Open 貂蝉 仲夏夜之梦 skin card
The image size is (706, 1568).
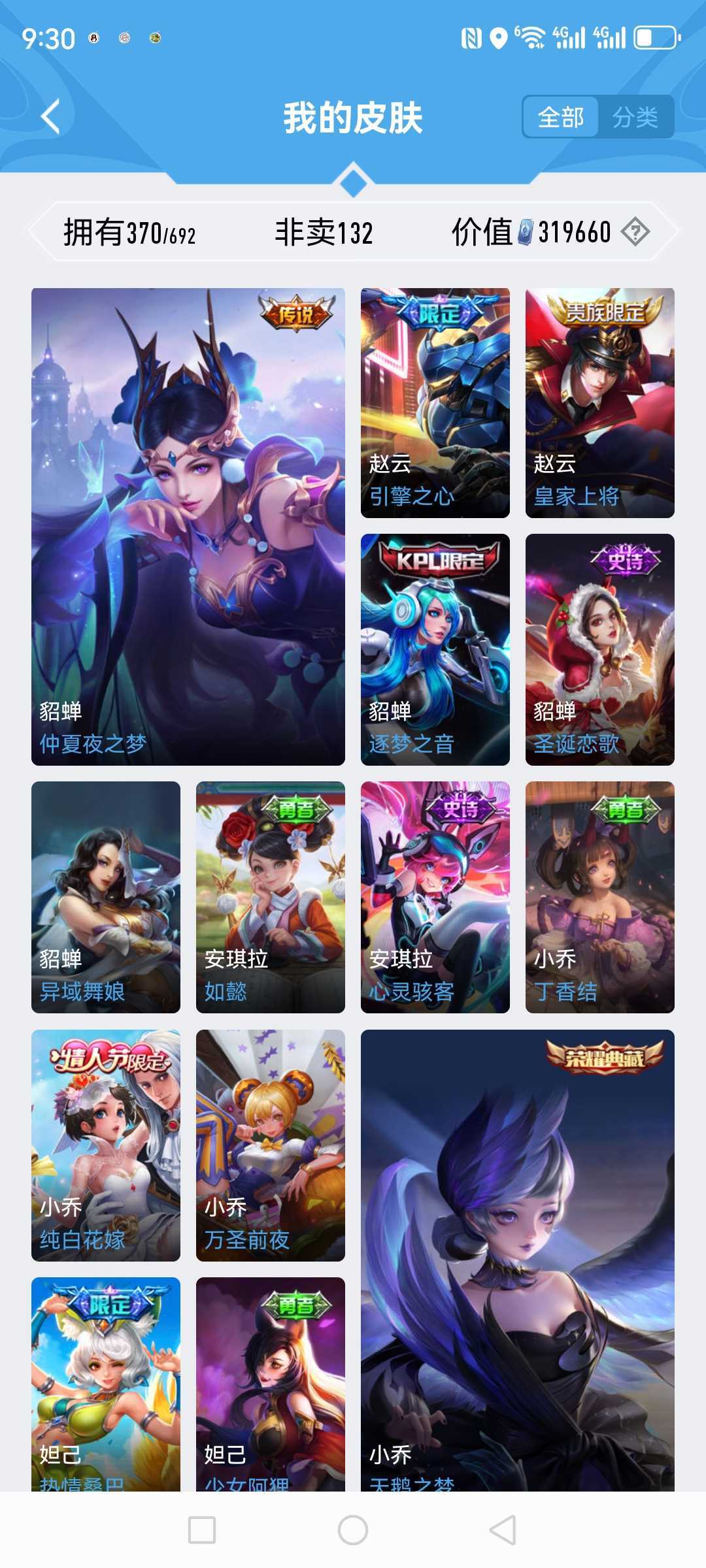pyautogui.click(x=188, y=526)
